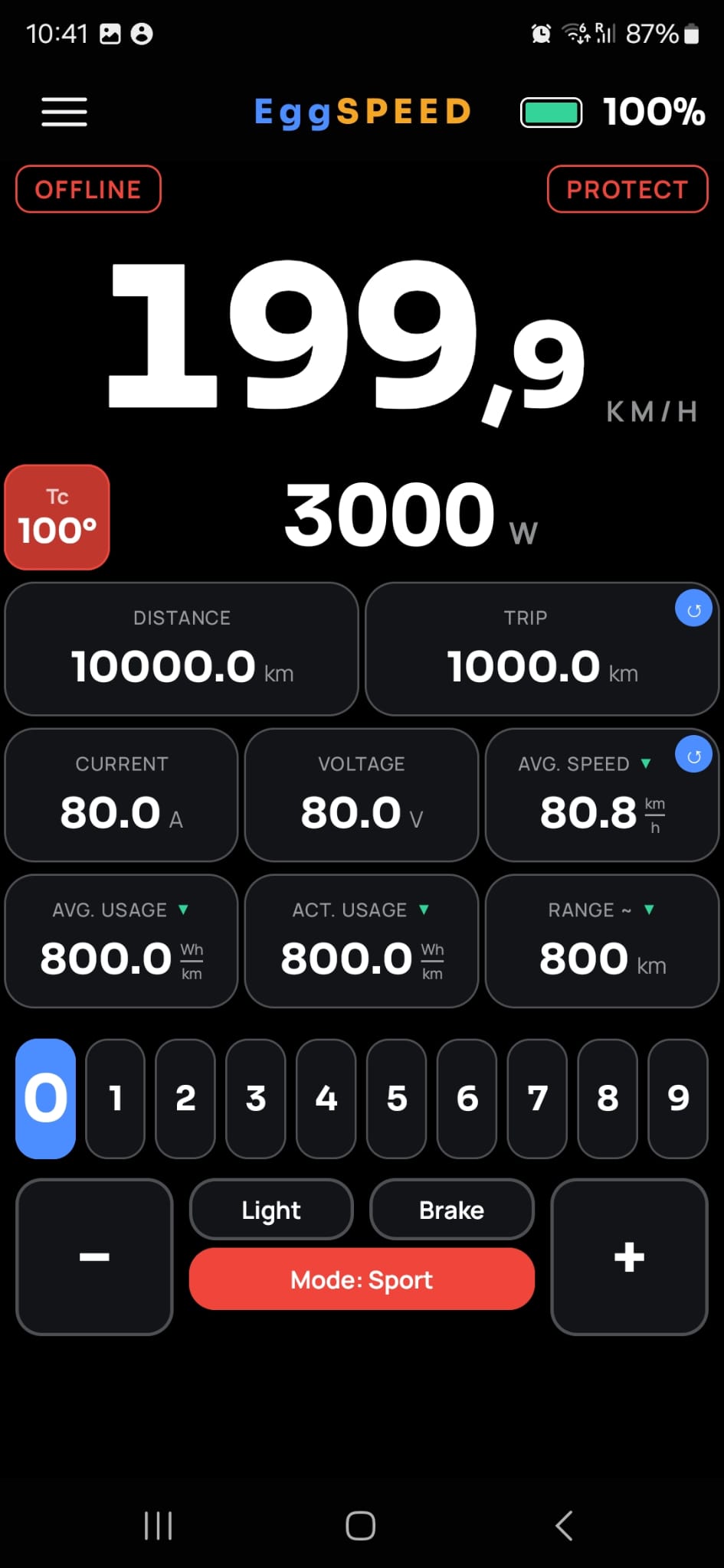Toggle the Light button
This screenshot has width=724, height=1568.
click(x=271, y=1210)
